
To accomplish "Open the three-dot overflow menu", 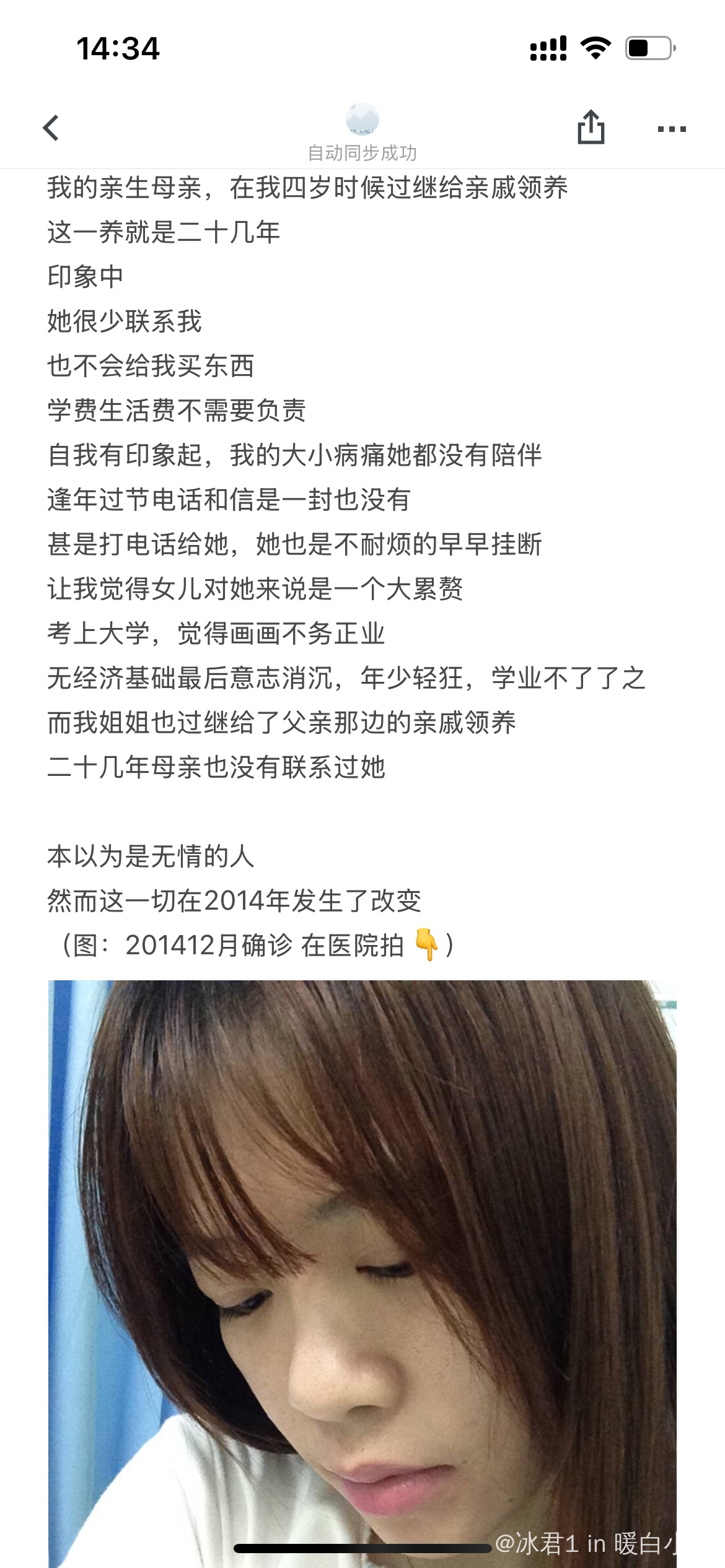I will click(672, 129).
